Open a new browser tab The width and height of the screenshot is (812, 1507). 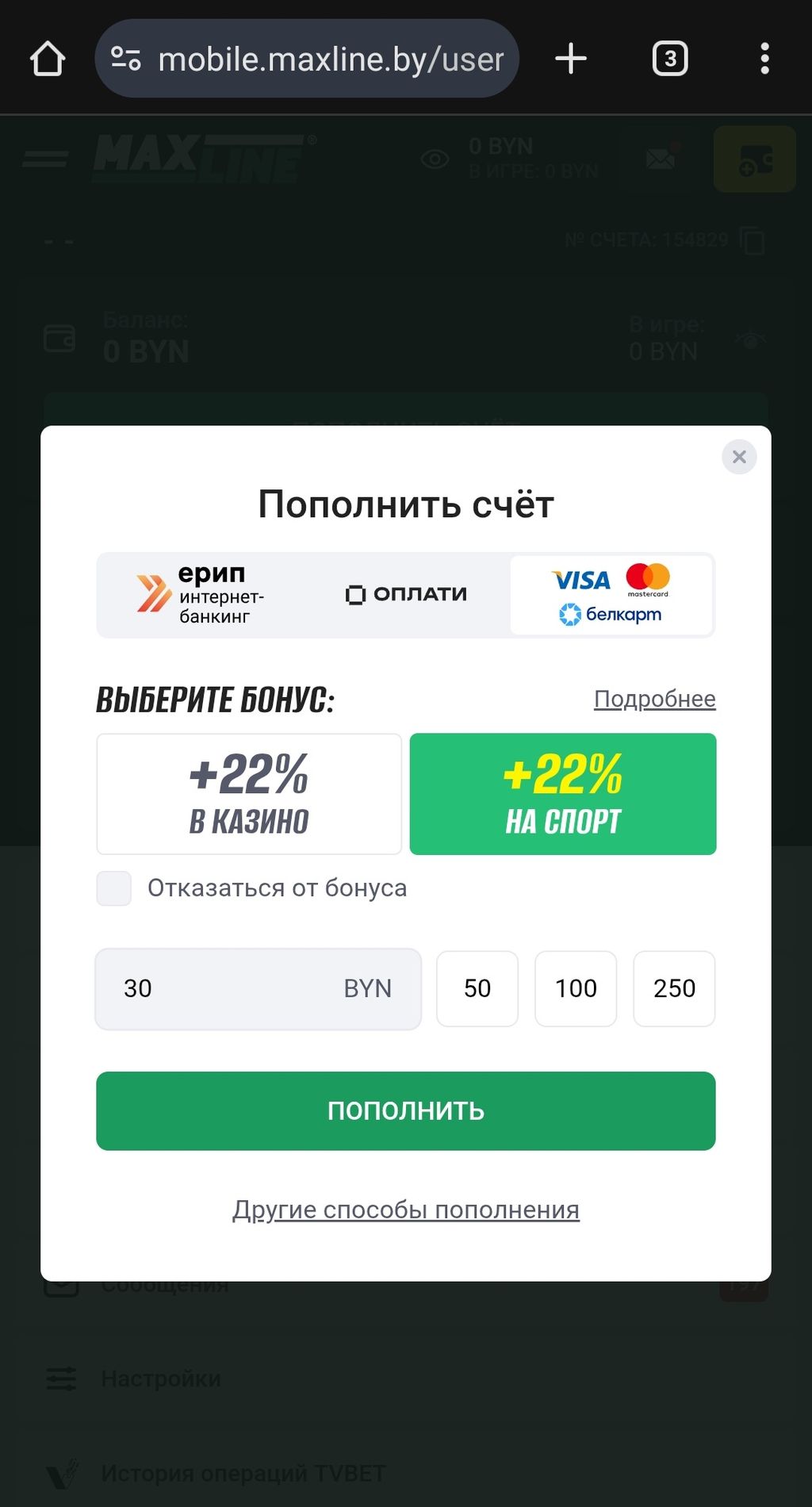(571, 59)
